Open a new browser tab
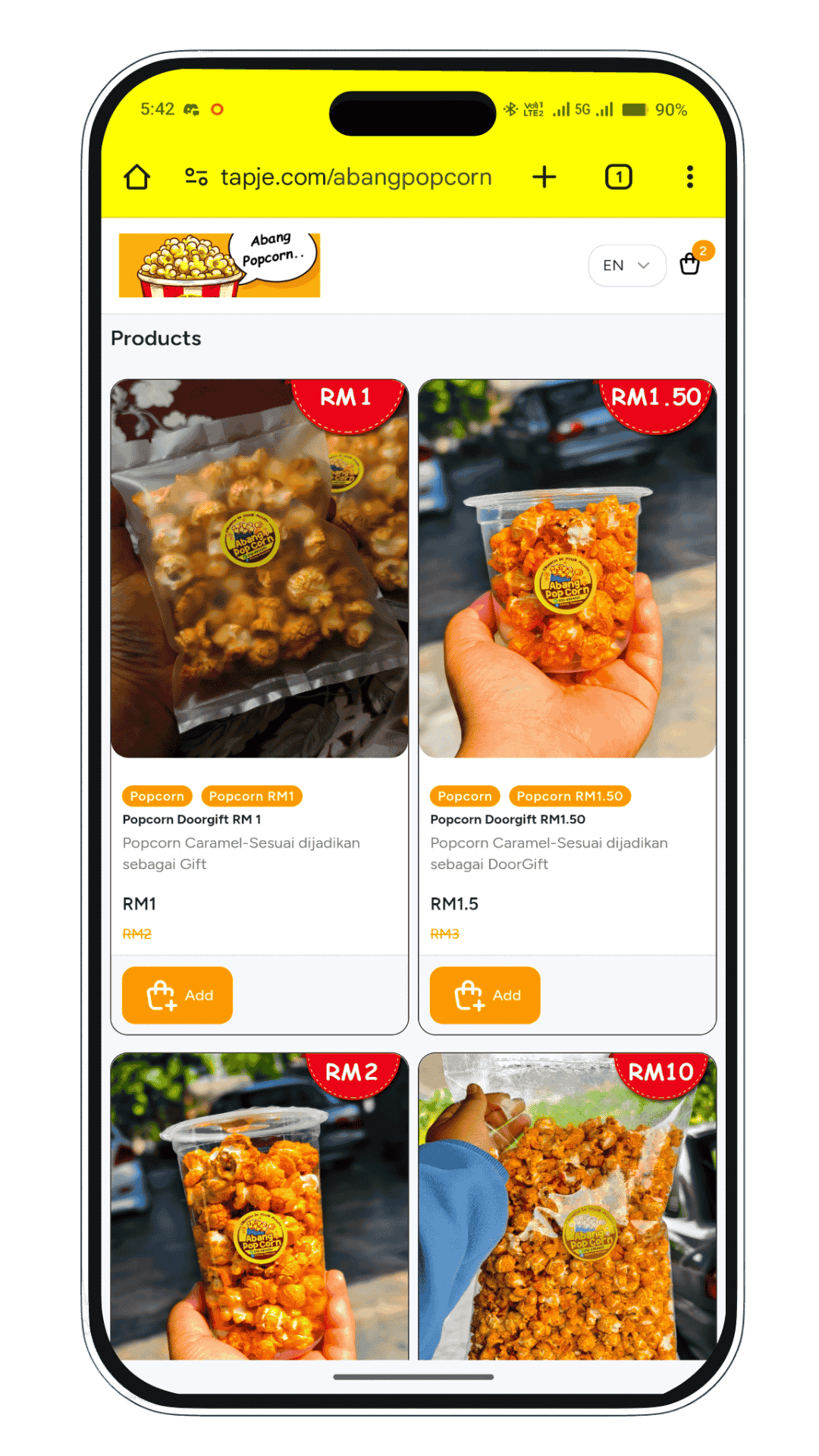 tap(544, 177)
